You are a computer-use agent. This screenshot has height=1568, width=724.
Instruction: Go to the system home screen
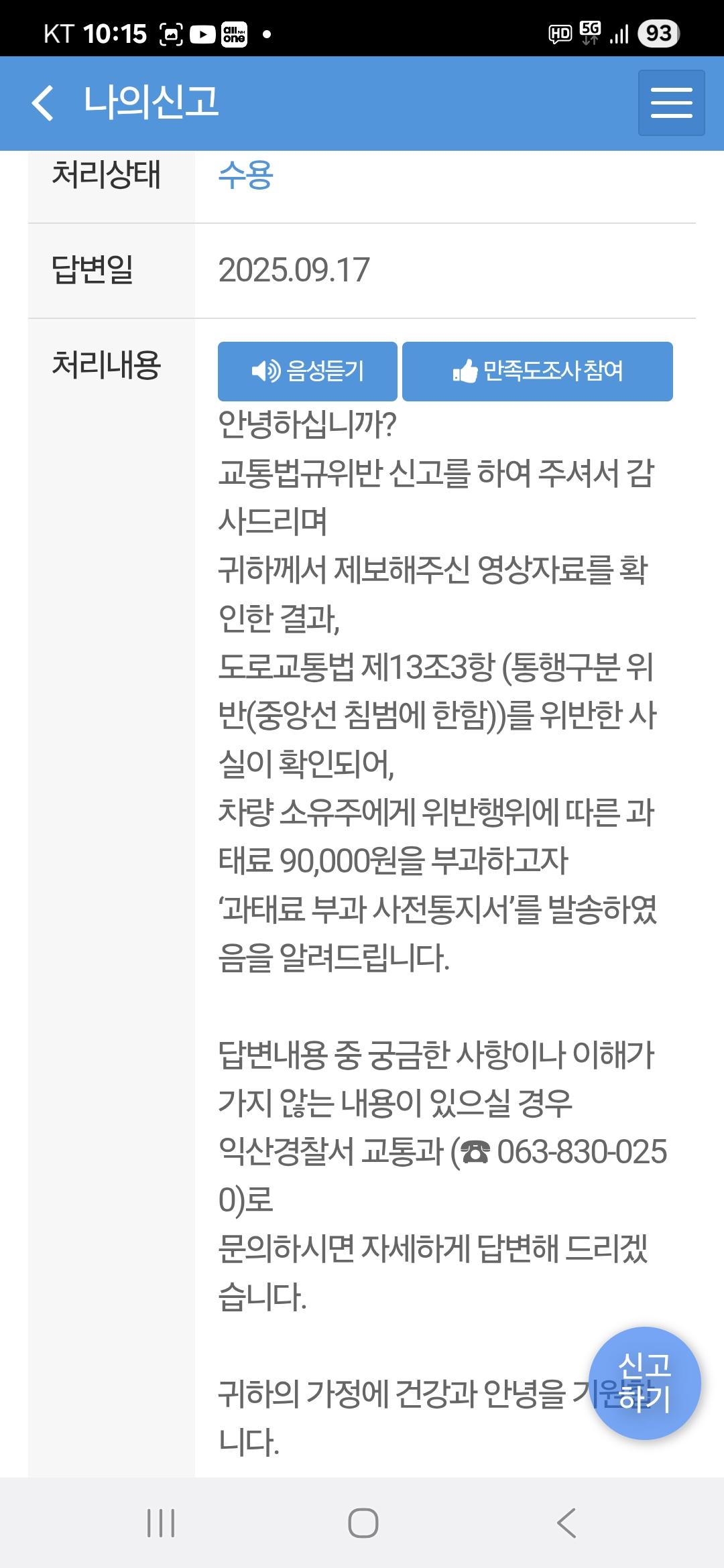coord(363,1522)
